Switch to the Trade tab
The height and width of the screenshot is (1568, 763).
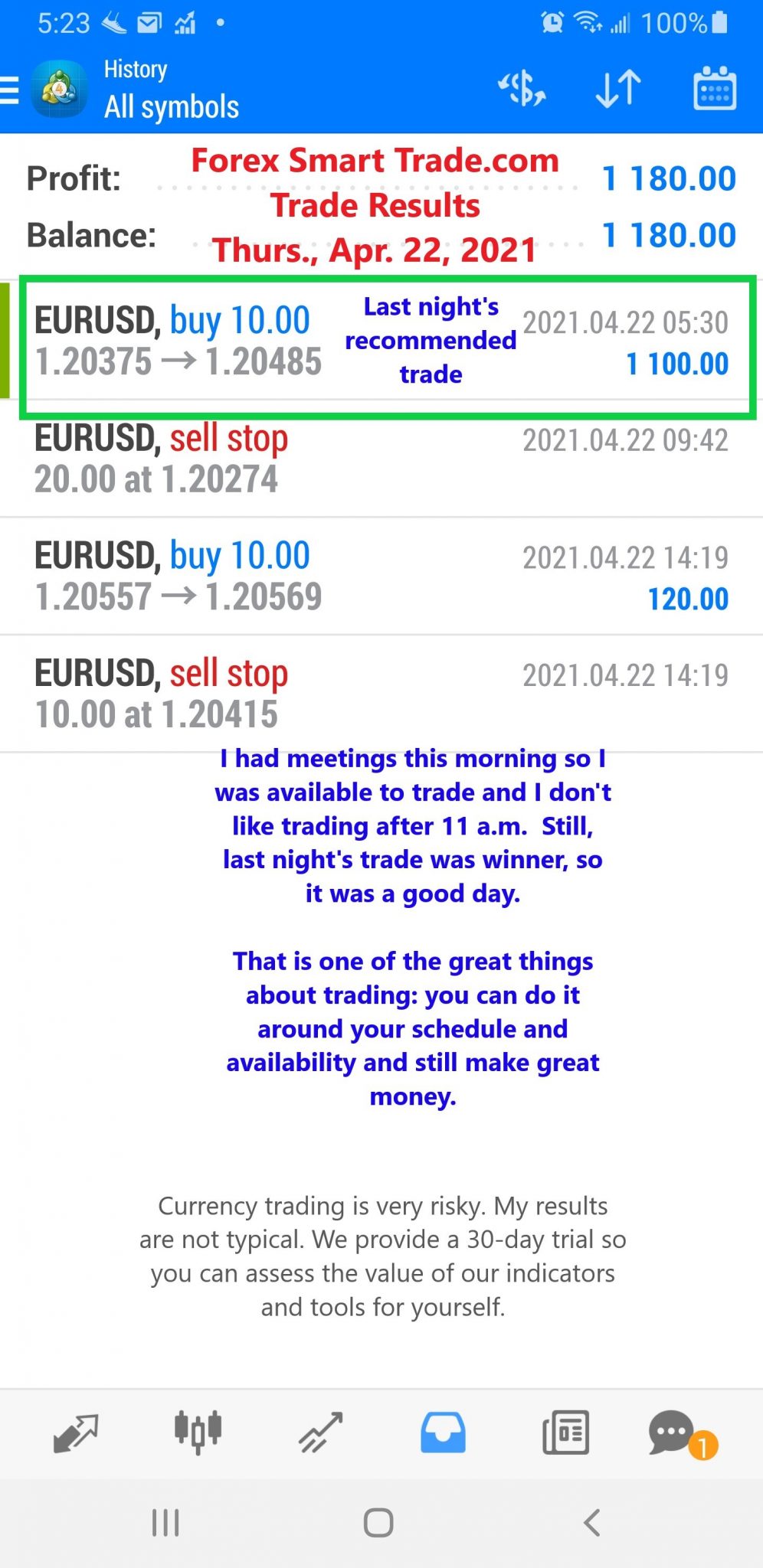point(320,1432)
